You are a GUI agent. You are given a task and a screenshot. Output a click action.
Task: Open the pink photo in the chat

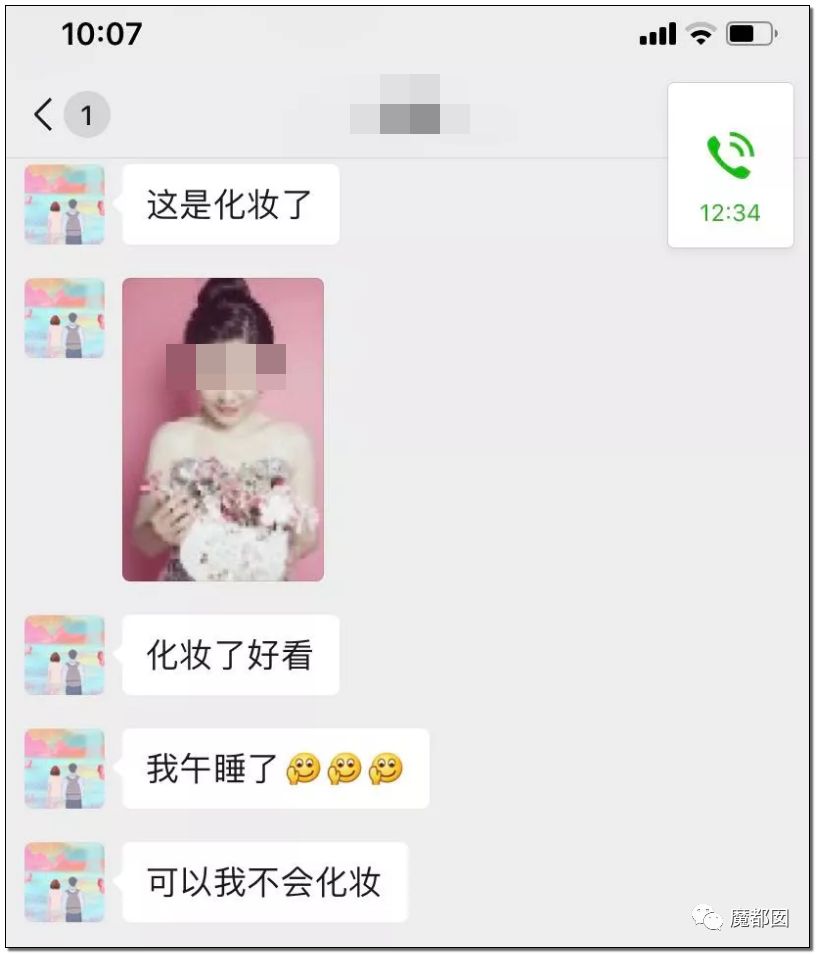click(x=223, y=429)
